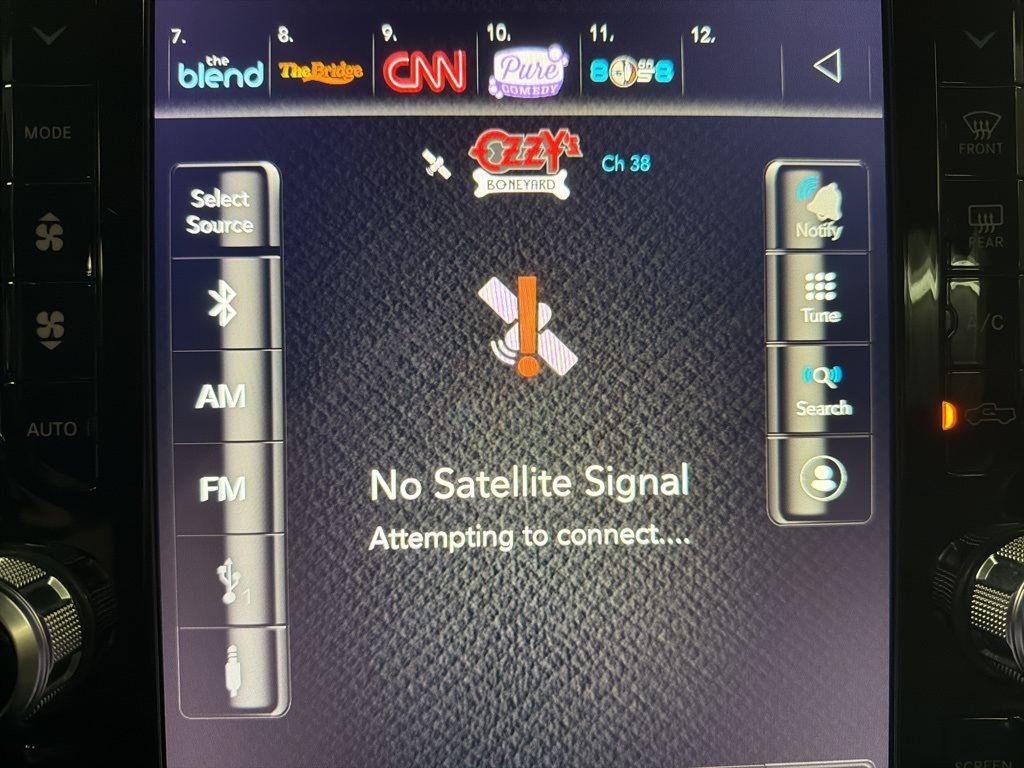Search satellite radio channels

coord(822,390)
